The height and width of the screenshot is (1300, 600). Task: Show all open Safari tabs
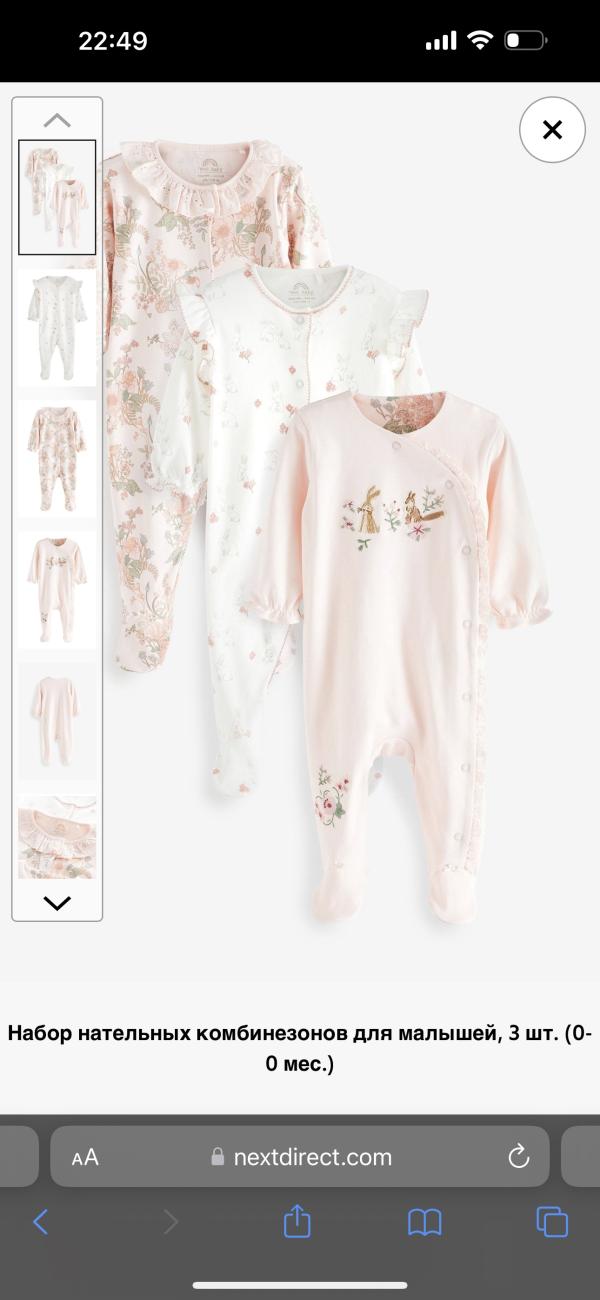pyautogui.click(x=552, y=1221)
